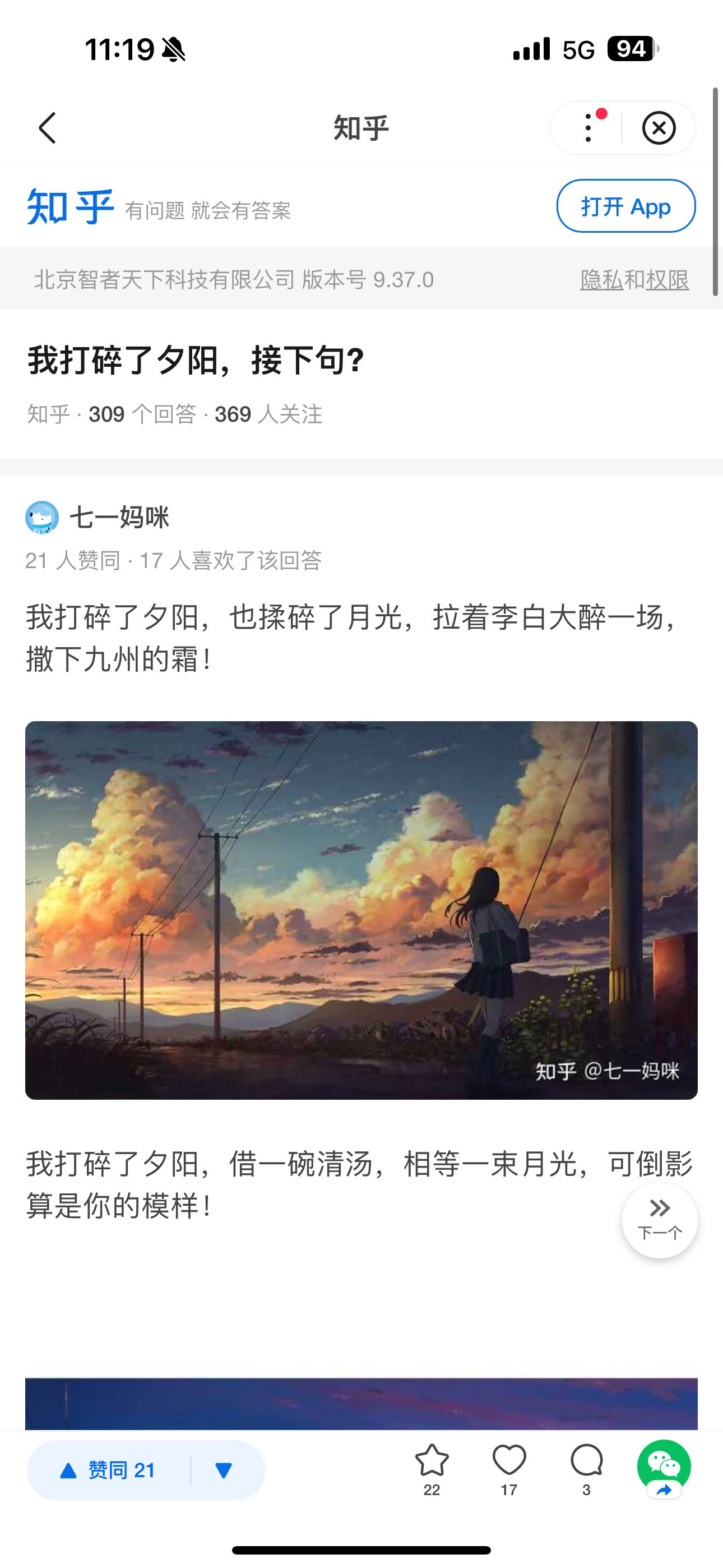The height and width of the screenshot is (1568, 723).
Task: Close the Zhihu mini program
Action: 659,128
